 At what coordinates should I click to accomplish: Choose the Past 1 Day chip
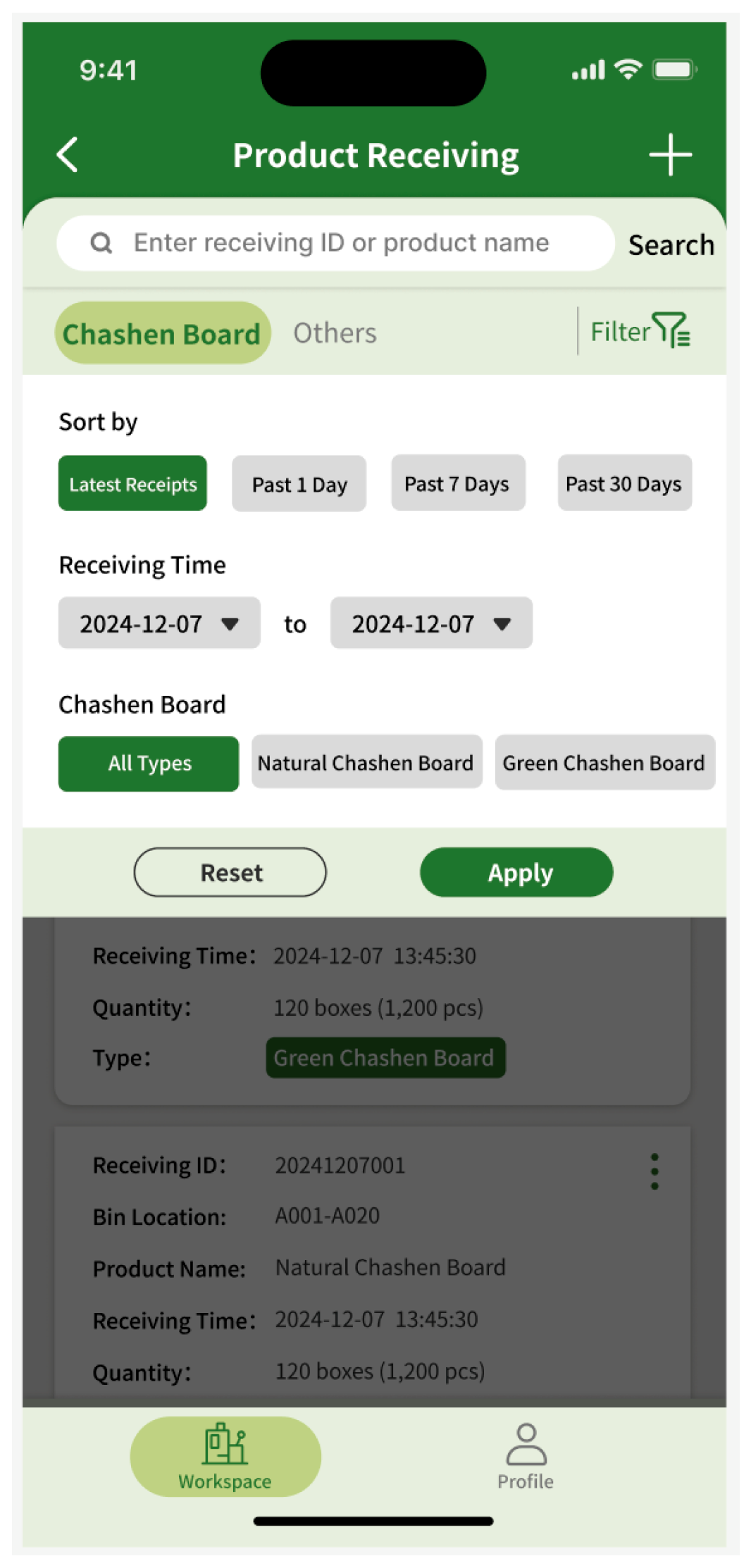299,484
